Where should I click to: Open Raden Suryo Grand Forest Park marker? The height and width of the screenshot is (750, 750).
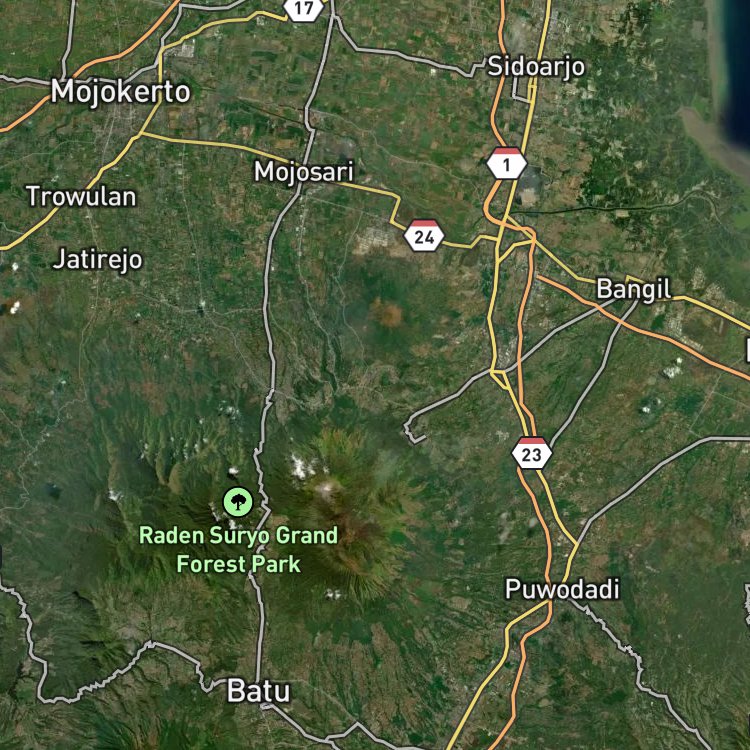[x=237, y=500]
